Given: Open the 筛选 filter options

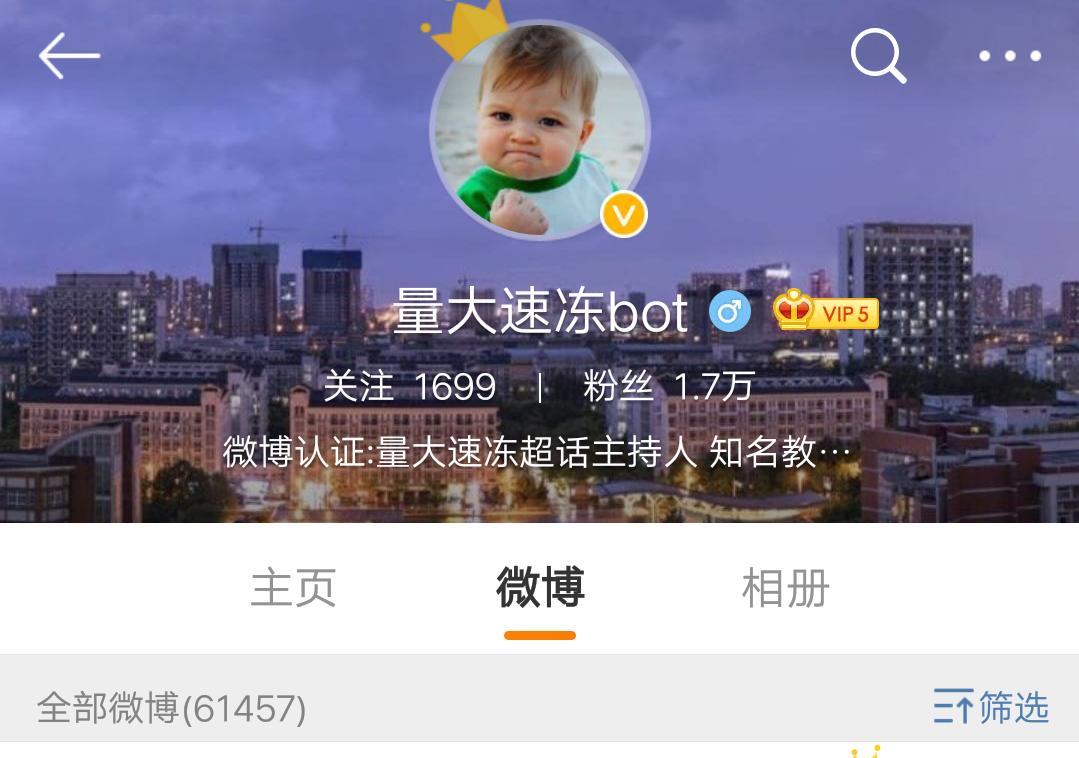Looking at the screenshot, I should click(991, 708).
